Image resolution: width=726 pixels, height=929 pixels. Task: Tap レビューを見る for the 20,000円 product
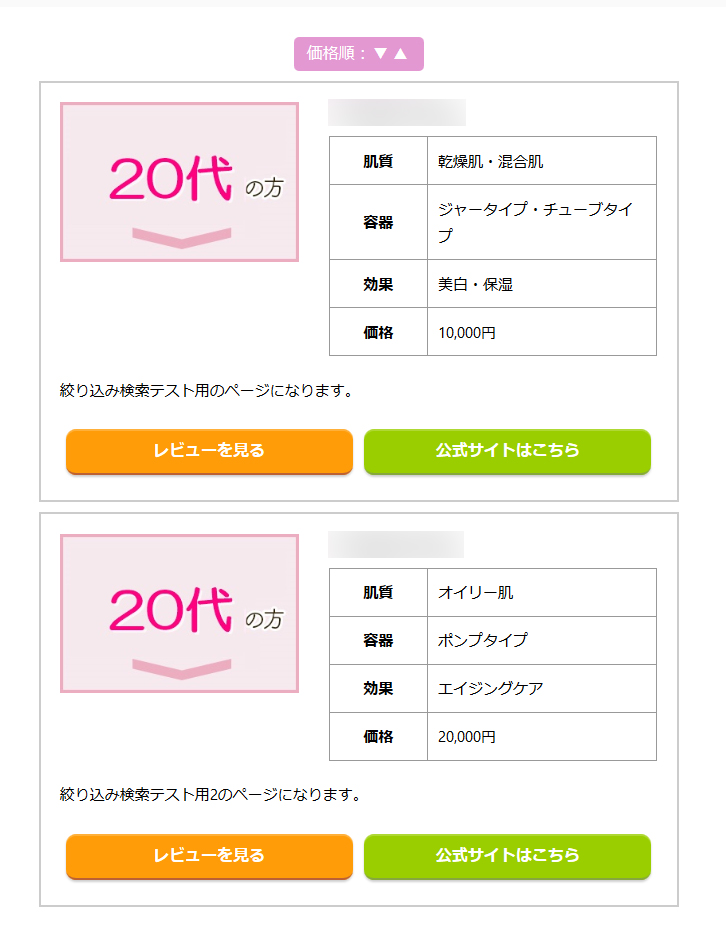tap(209, 856)
